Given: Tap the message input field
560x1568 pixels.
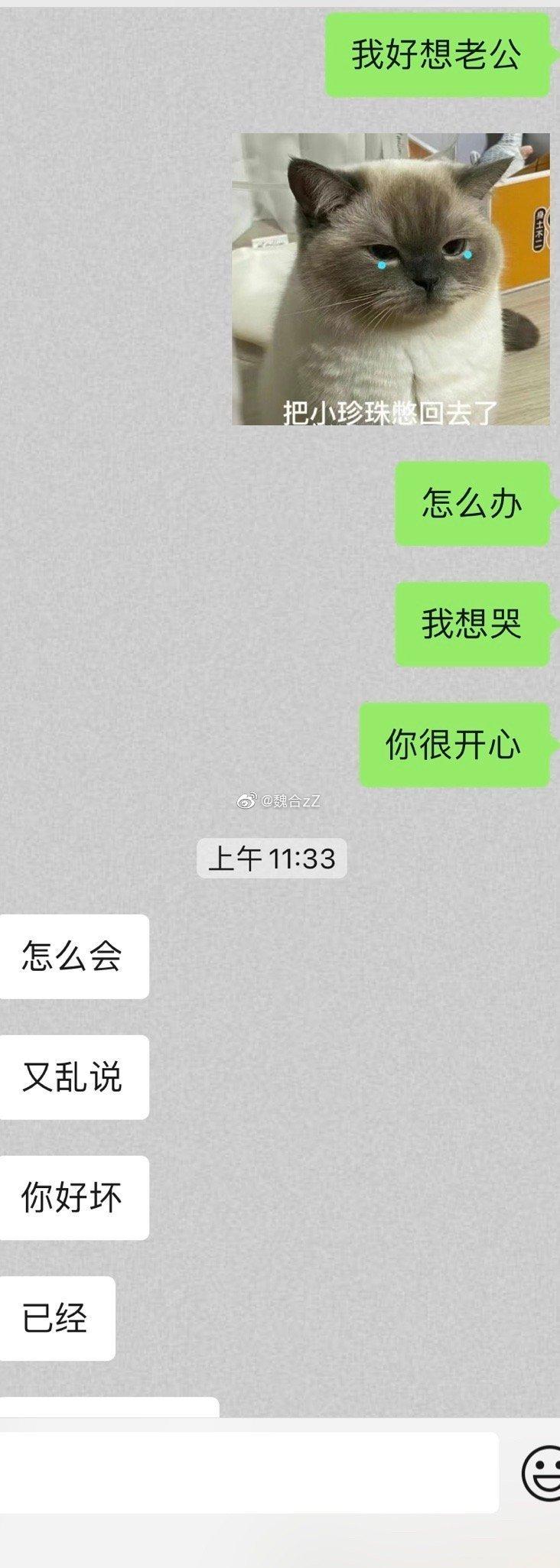Looking at the screenshot, I should [249, 1472].
